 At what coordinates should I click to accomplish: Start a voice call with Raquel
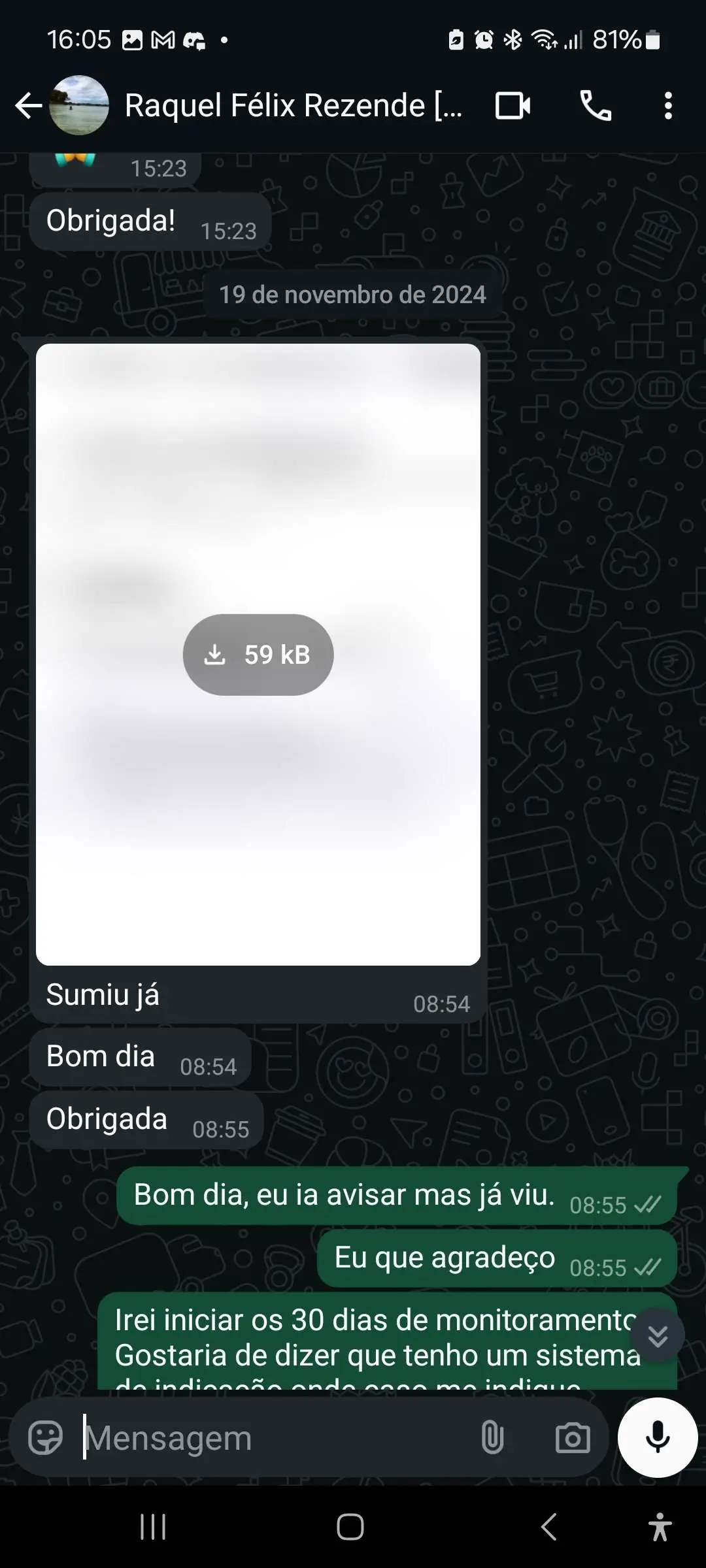point(596,106)
